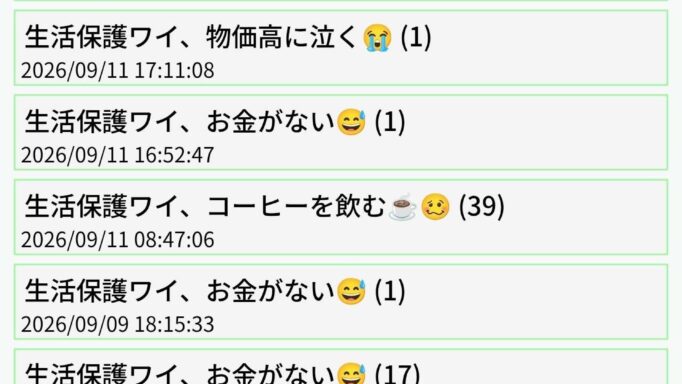Open お金がない thread dated 2026/09/09 18:15:33
Screen dimensions: 682x384
[341, 302]
